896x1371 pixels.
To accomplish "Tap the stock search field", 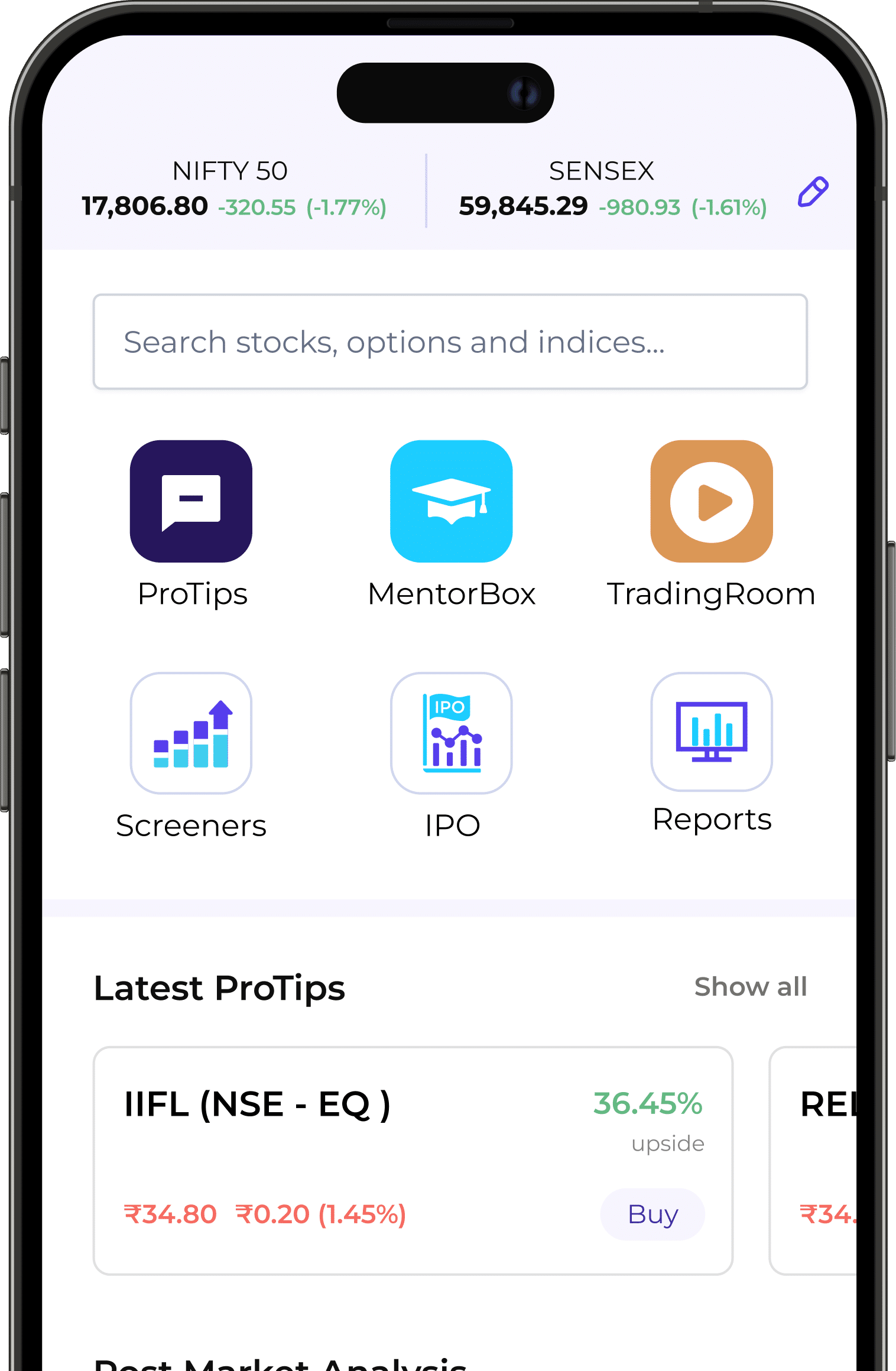I will point(450,342).
